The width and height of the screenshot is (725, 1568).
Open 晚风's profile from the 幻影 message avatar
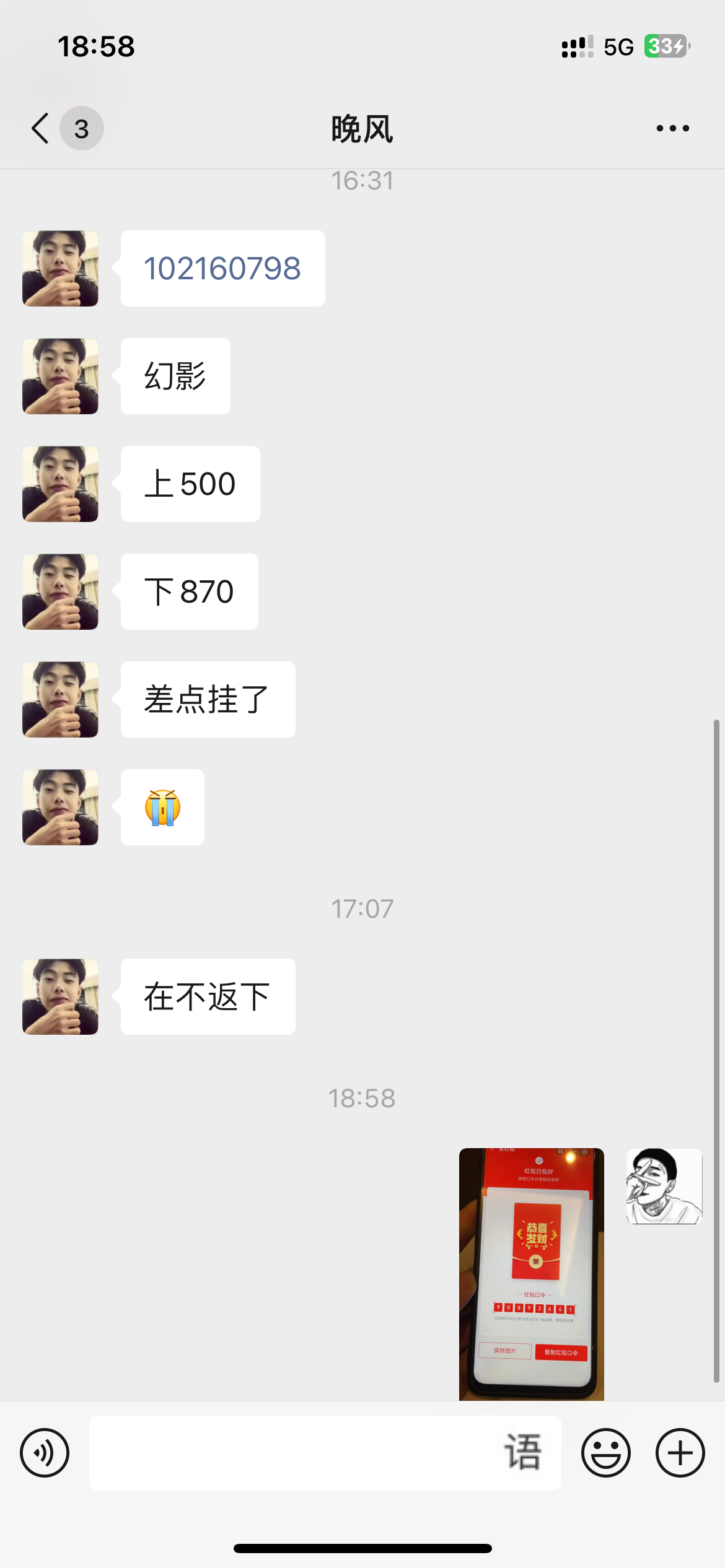click(x=60, y=376)
